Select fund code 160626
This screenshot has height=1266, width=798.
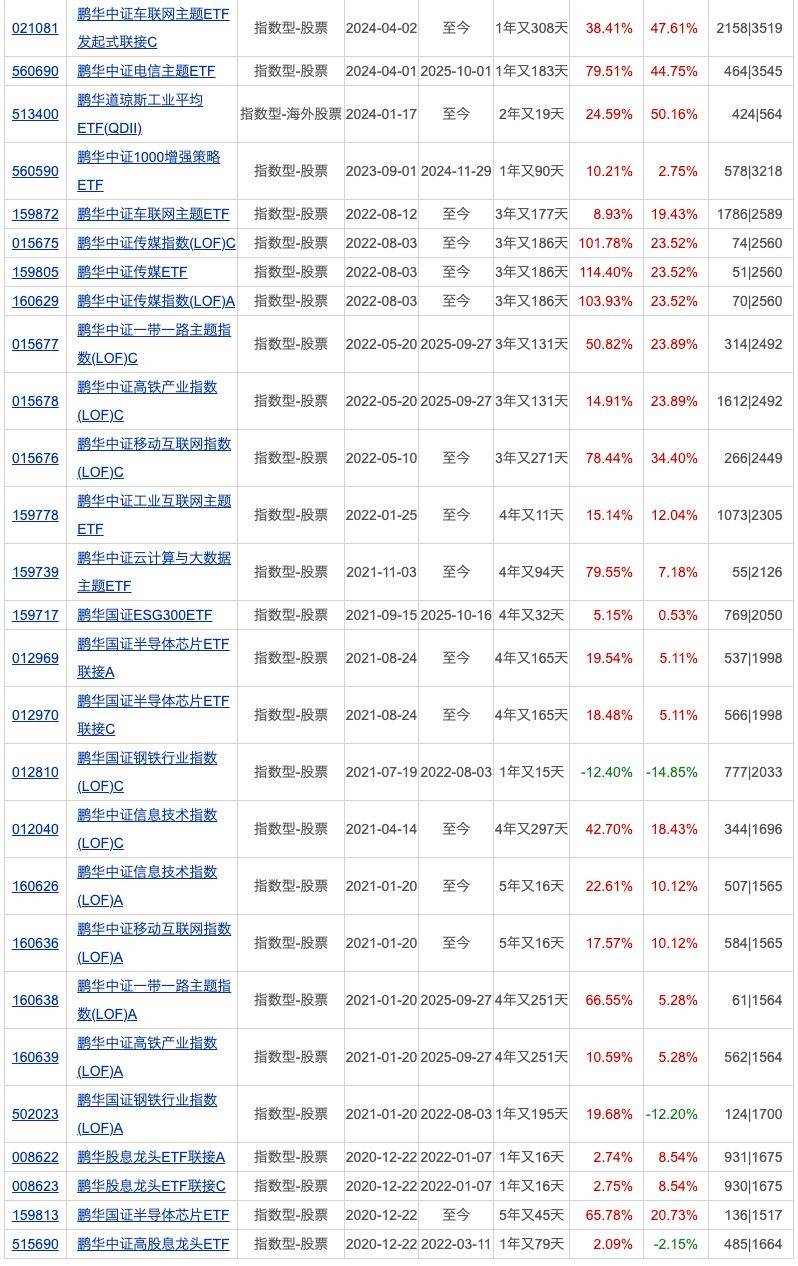point(35,886)
